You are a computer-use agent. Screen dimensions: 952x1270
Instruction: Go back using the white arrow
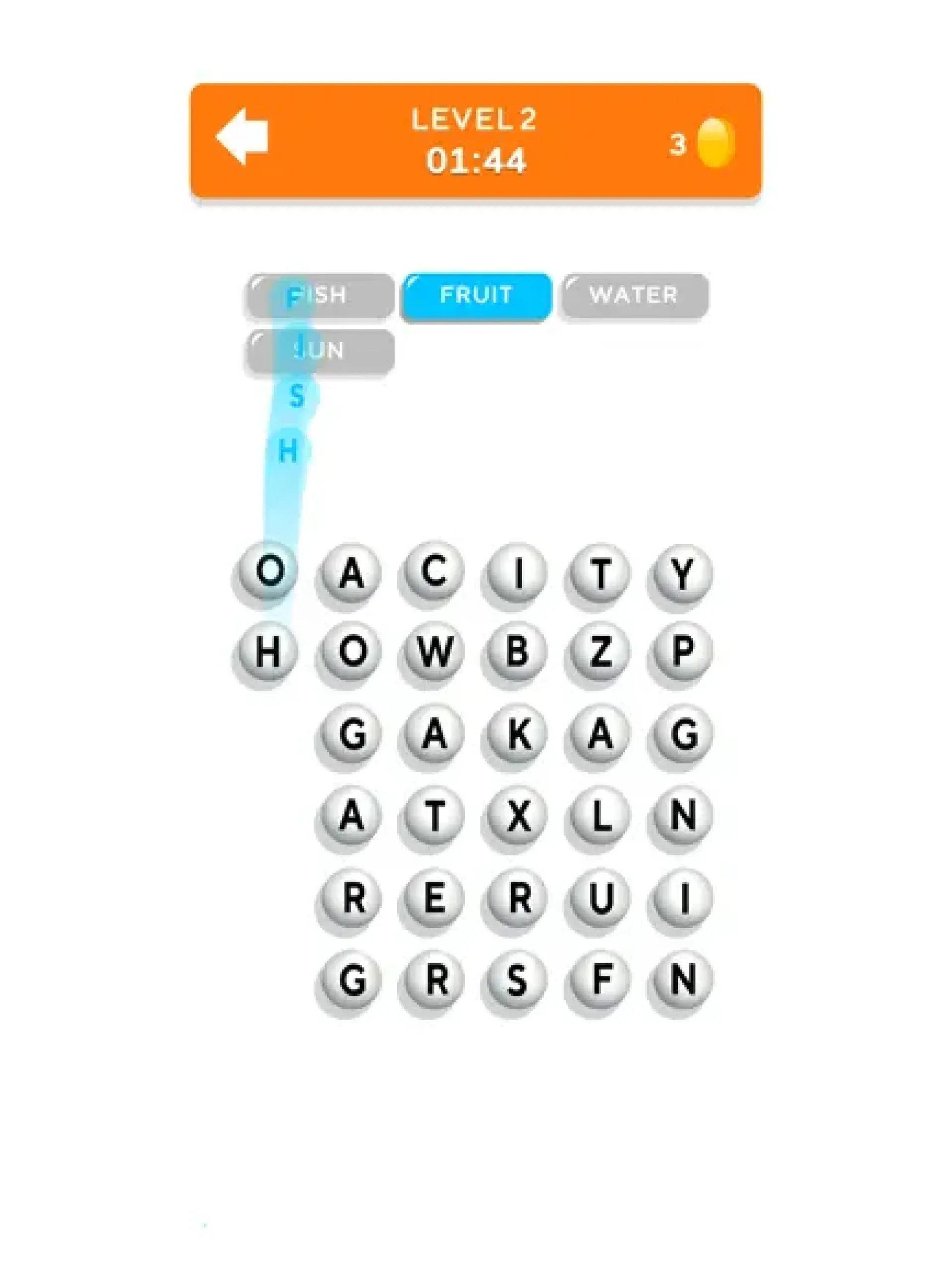pos(242,136)
